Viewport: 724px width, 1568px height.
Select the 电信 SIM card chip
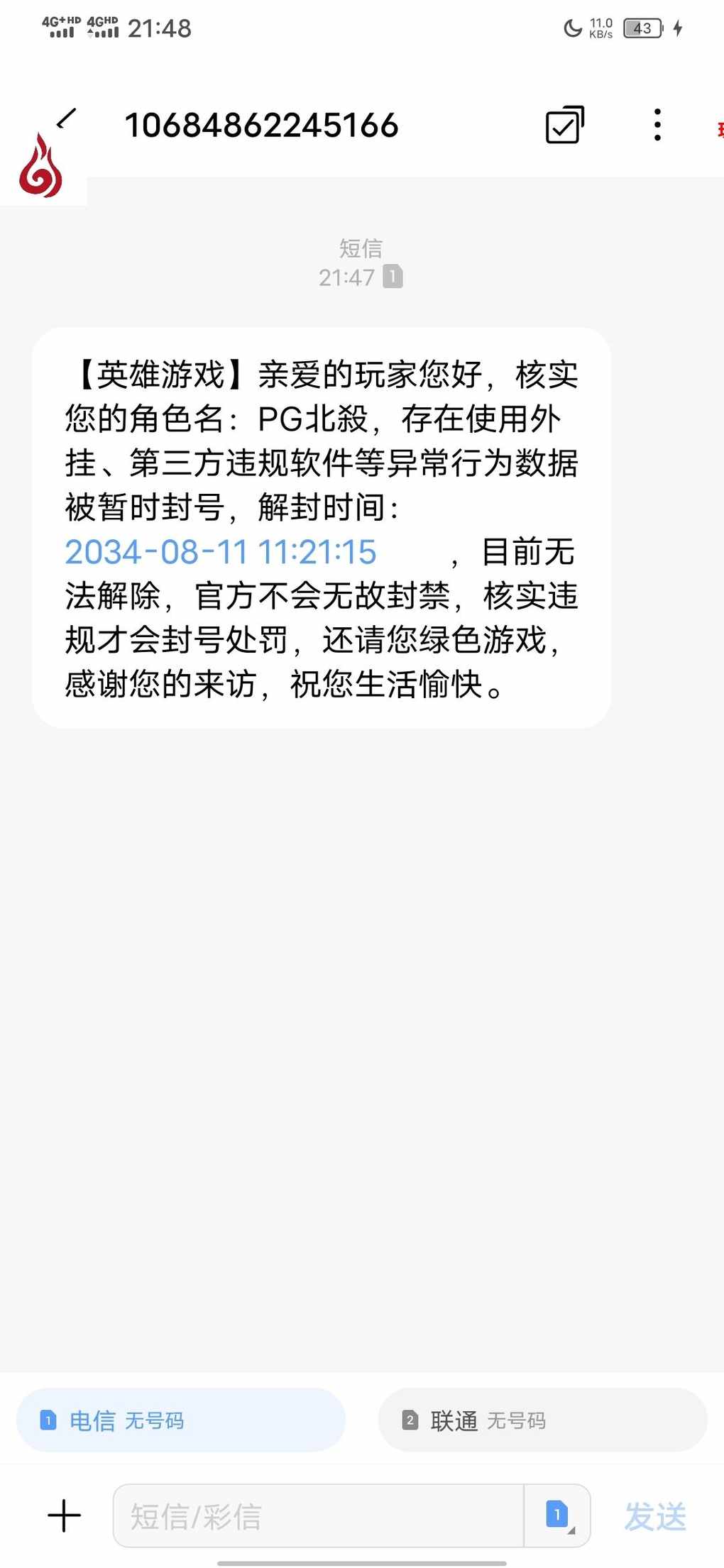tap(181, 1420)
